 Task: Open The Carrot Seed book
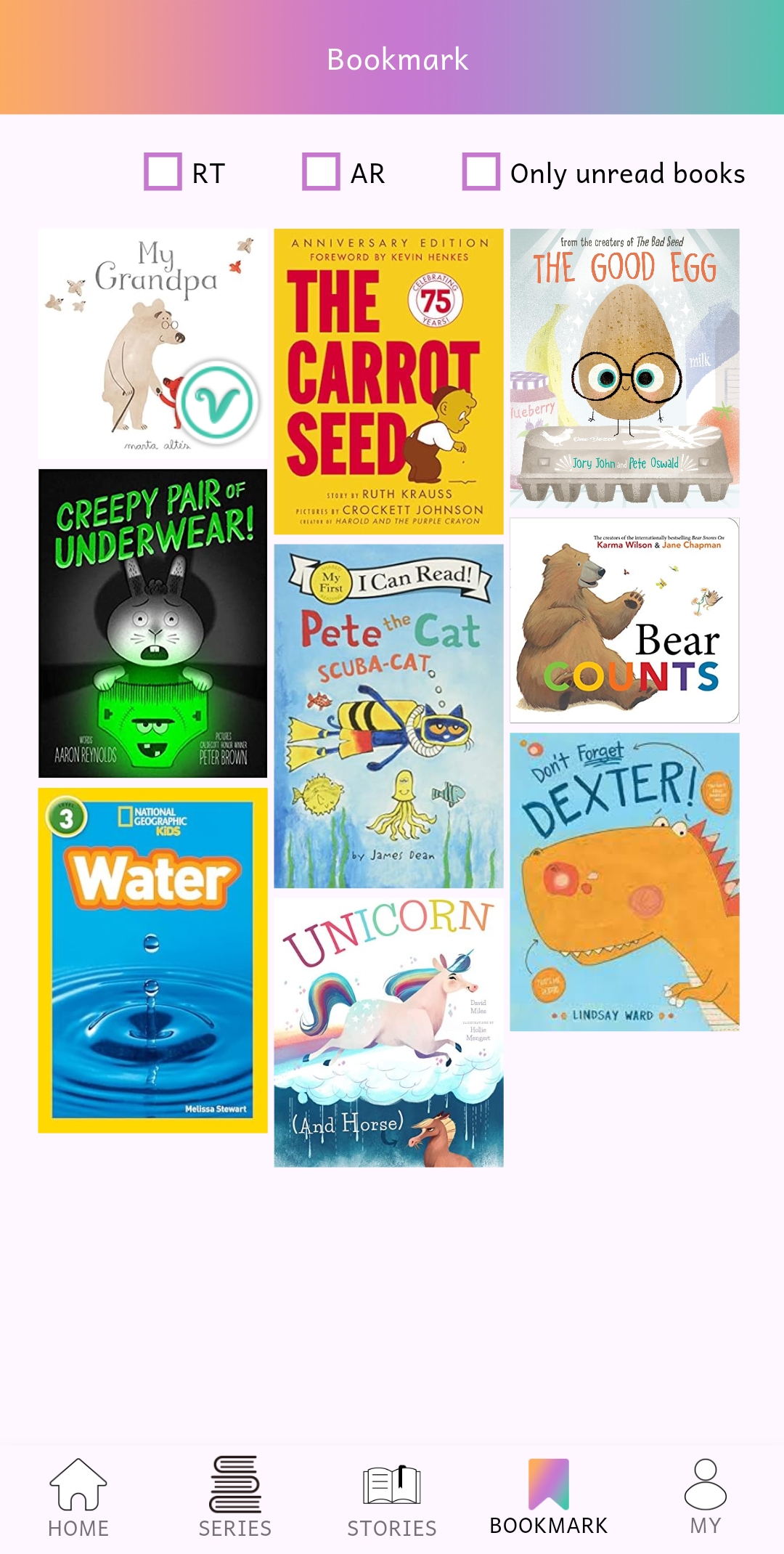point(388,381)
